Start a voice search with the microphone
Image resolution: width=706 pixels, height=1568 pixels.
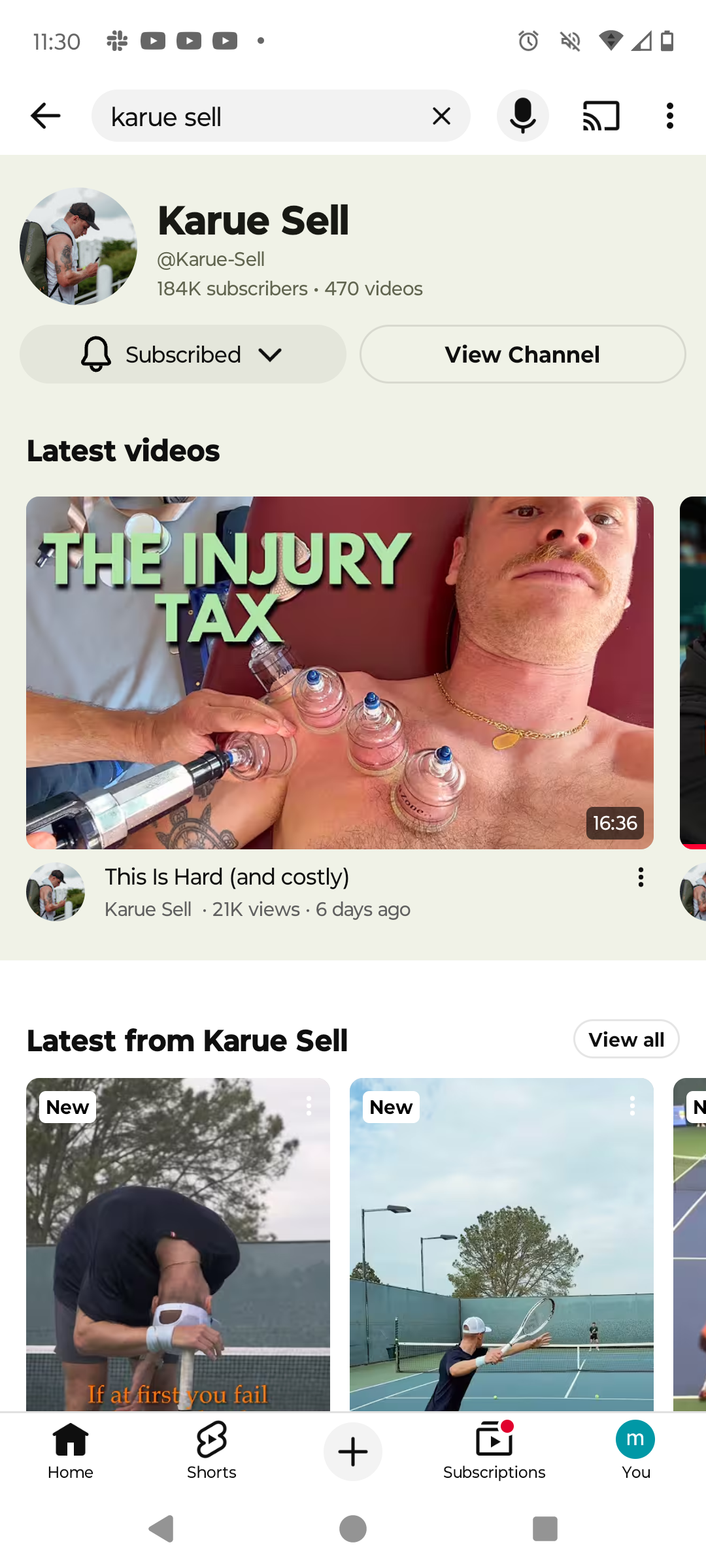(x=523, y=116)
